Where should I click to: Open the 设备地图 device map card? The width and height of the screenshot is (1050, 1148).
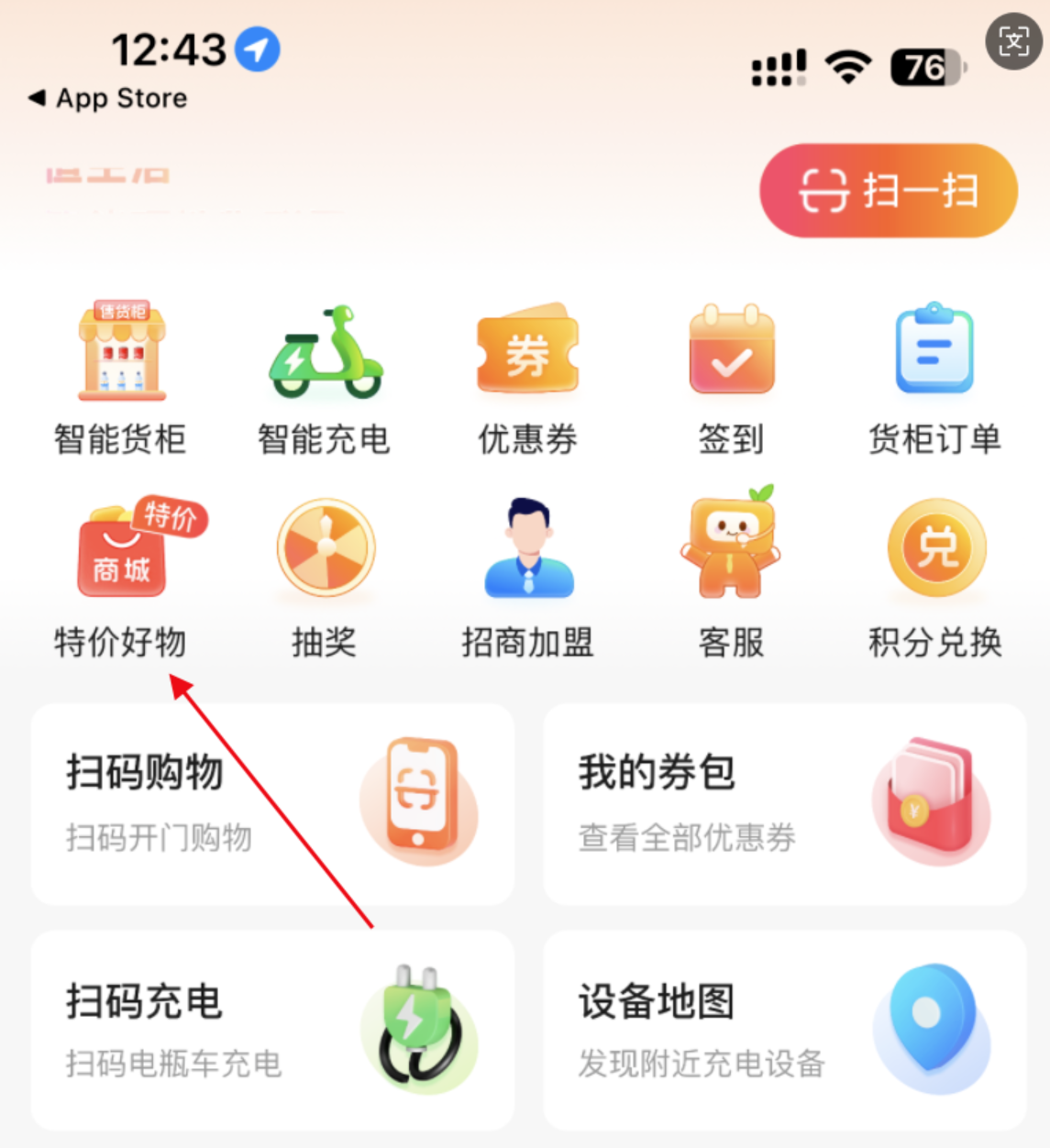tap(784, 1031)
